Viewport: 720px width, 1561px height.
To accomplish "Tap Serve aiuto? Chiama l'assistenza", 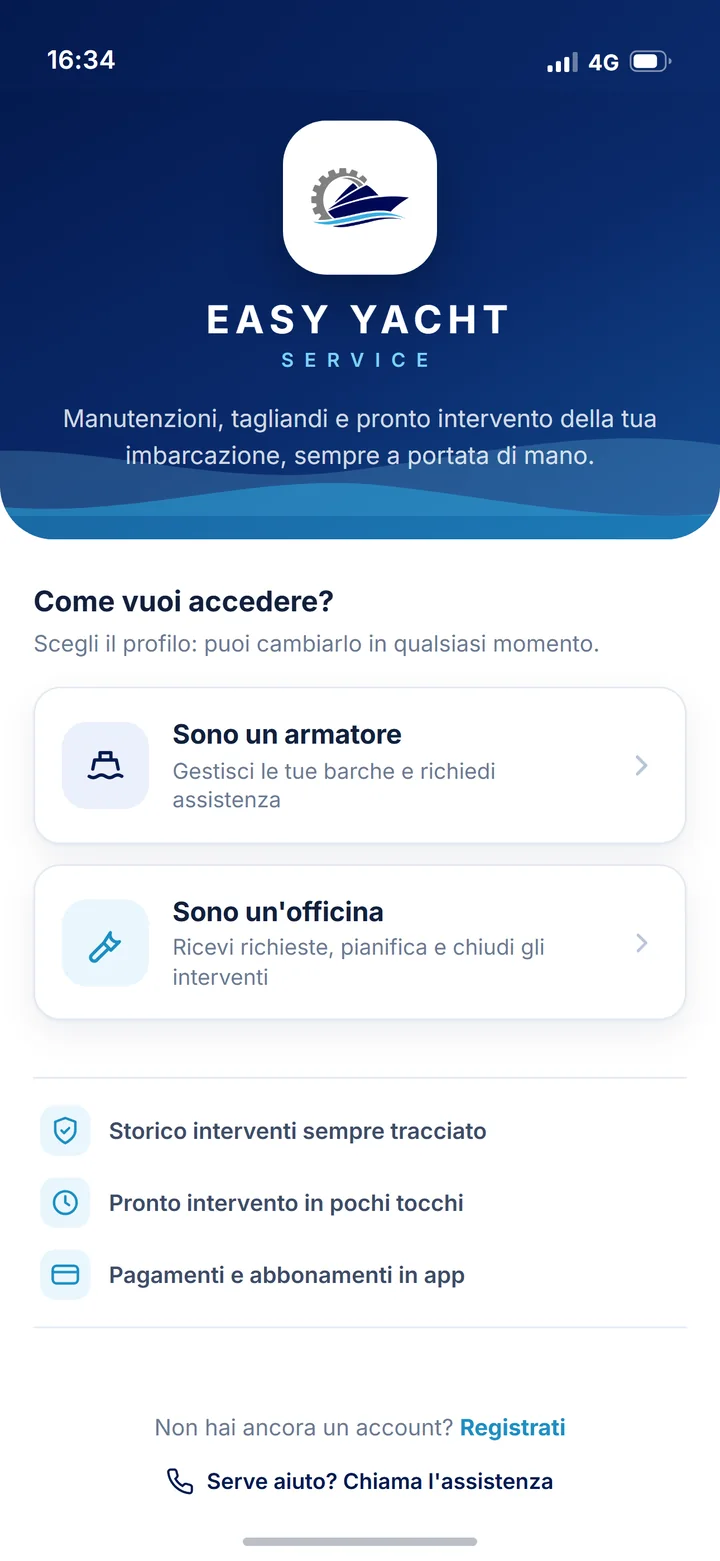I will pos(360,1481).
